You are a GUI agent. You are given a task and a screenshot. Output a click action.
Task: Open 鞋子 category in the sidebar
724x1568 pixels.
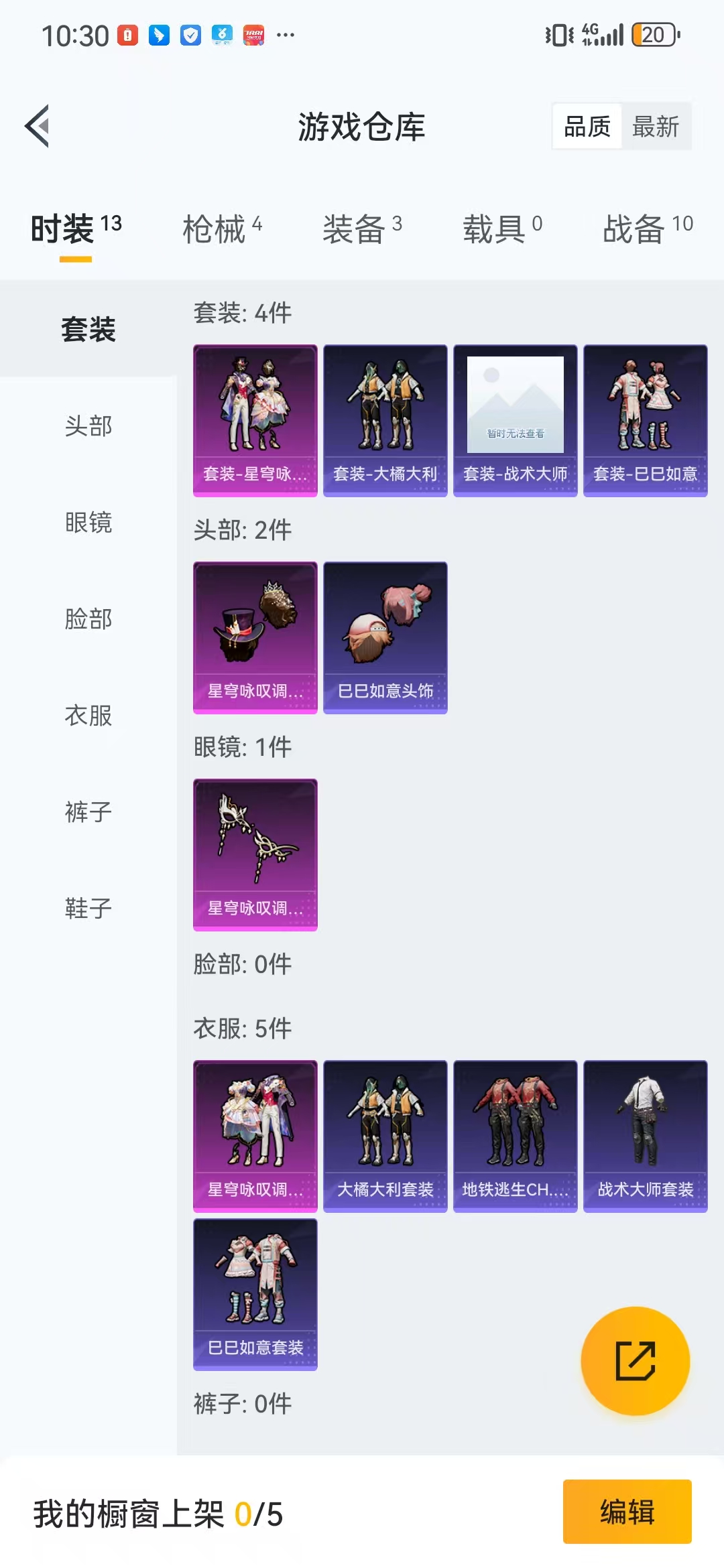pos(88,909)
